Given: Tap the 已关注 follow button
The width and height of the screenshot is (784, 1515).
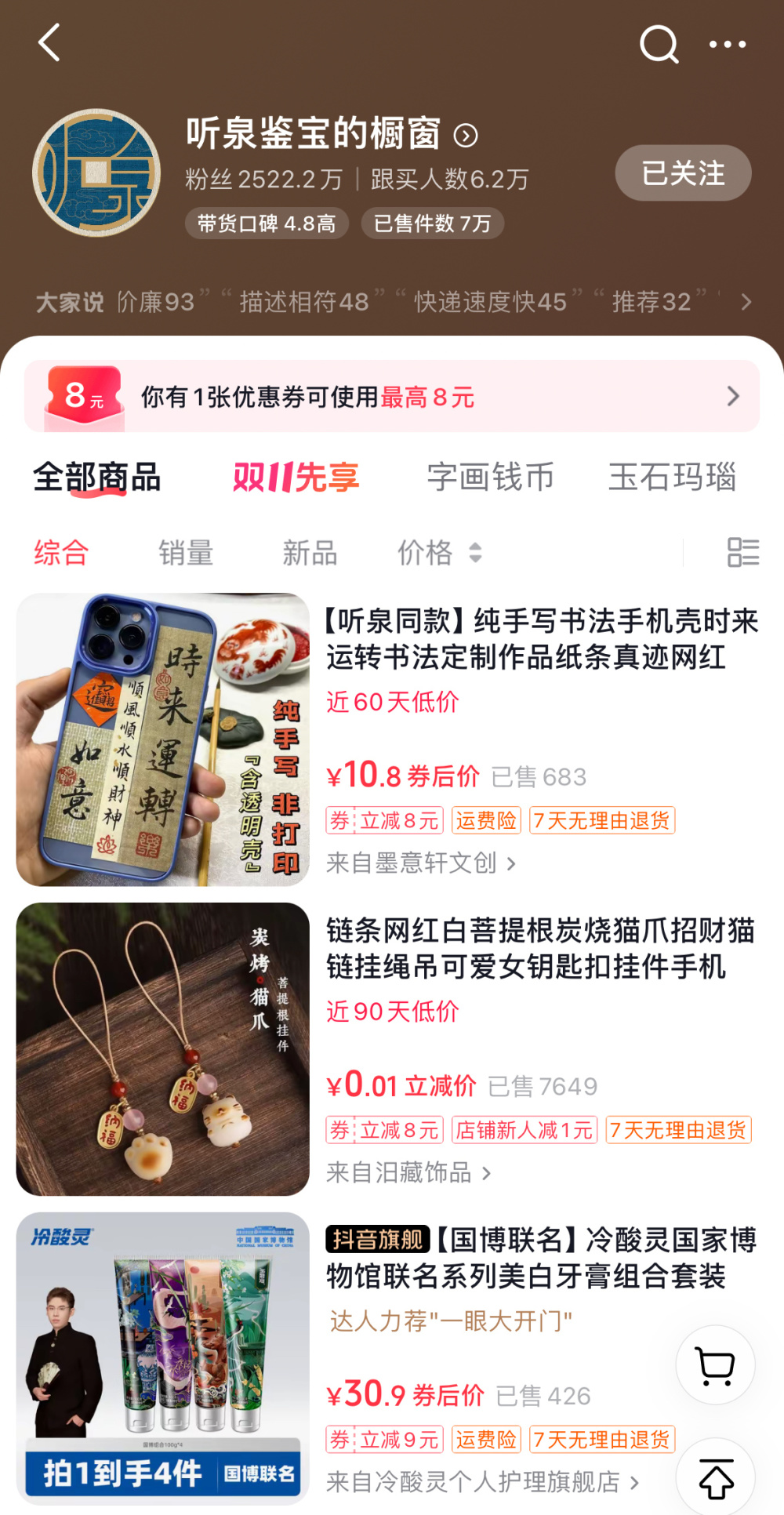Looking at the screenshot, I should click(682, 174).
